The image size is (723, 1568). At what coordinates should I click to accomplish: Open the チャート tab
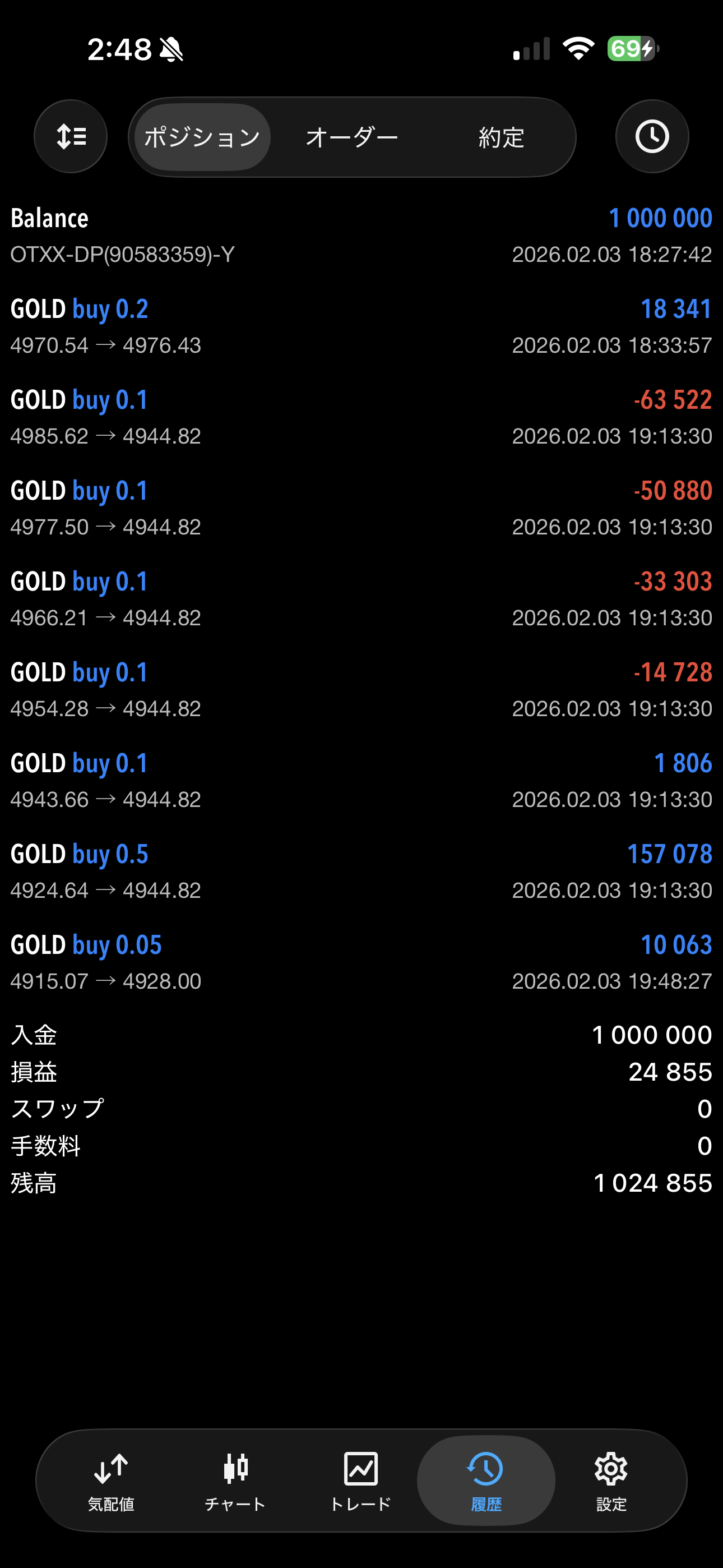(x=235, y=1481)
